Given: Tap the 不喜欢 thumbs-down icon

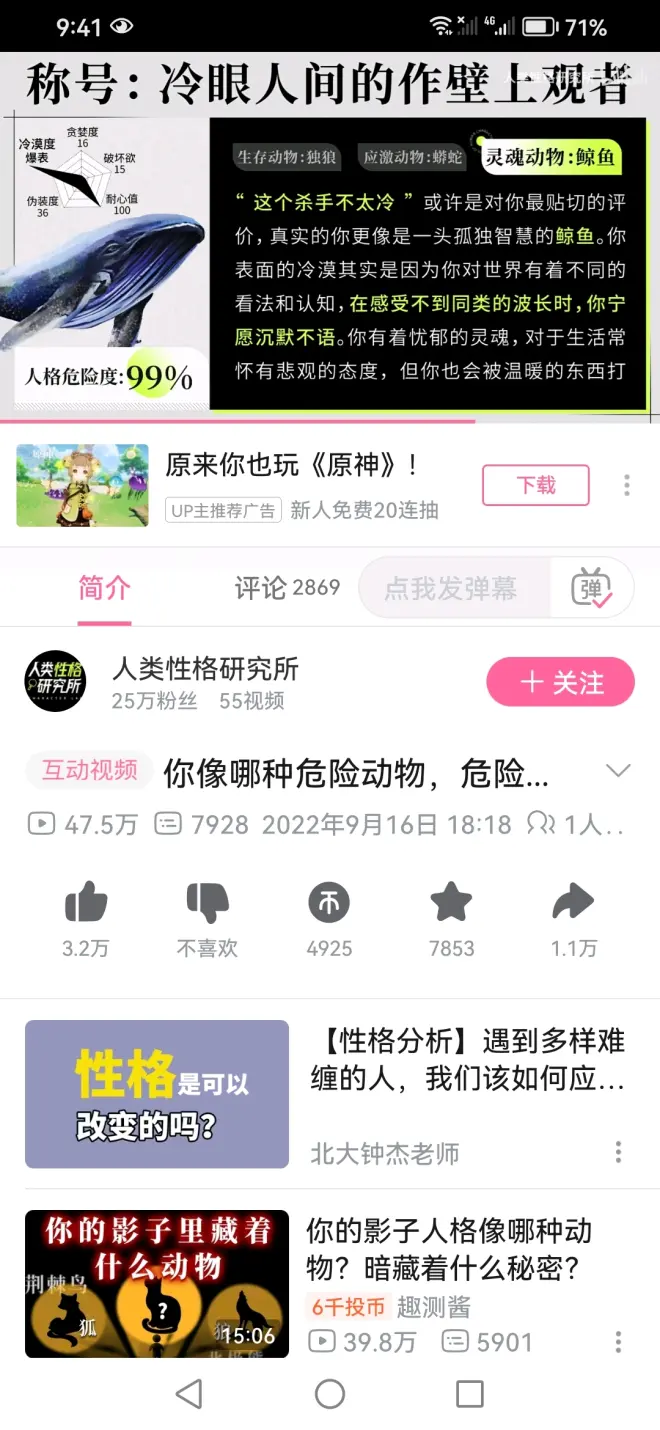Looking at the screenshot, I should pyautogui.click(x=207, y=904).
